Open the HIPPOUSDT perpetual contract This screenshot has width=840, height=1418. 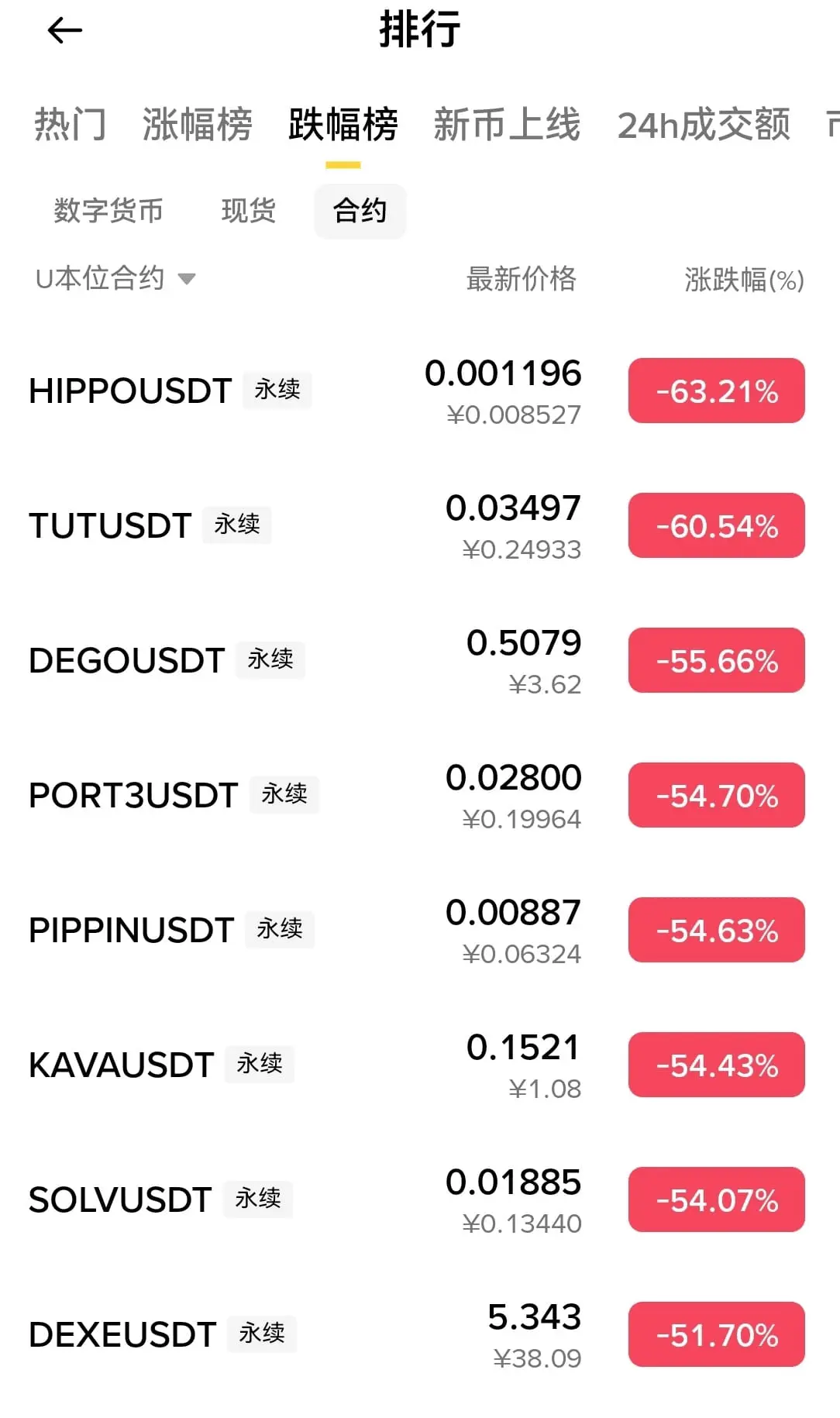tap(130, 391)
